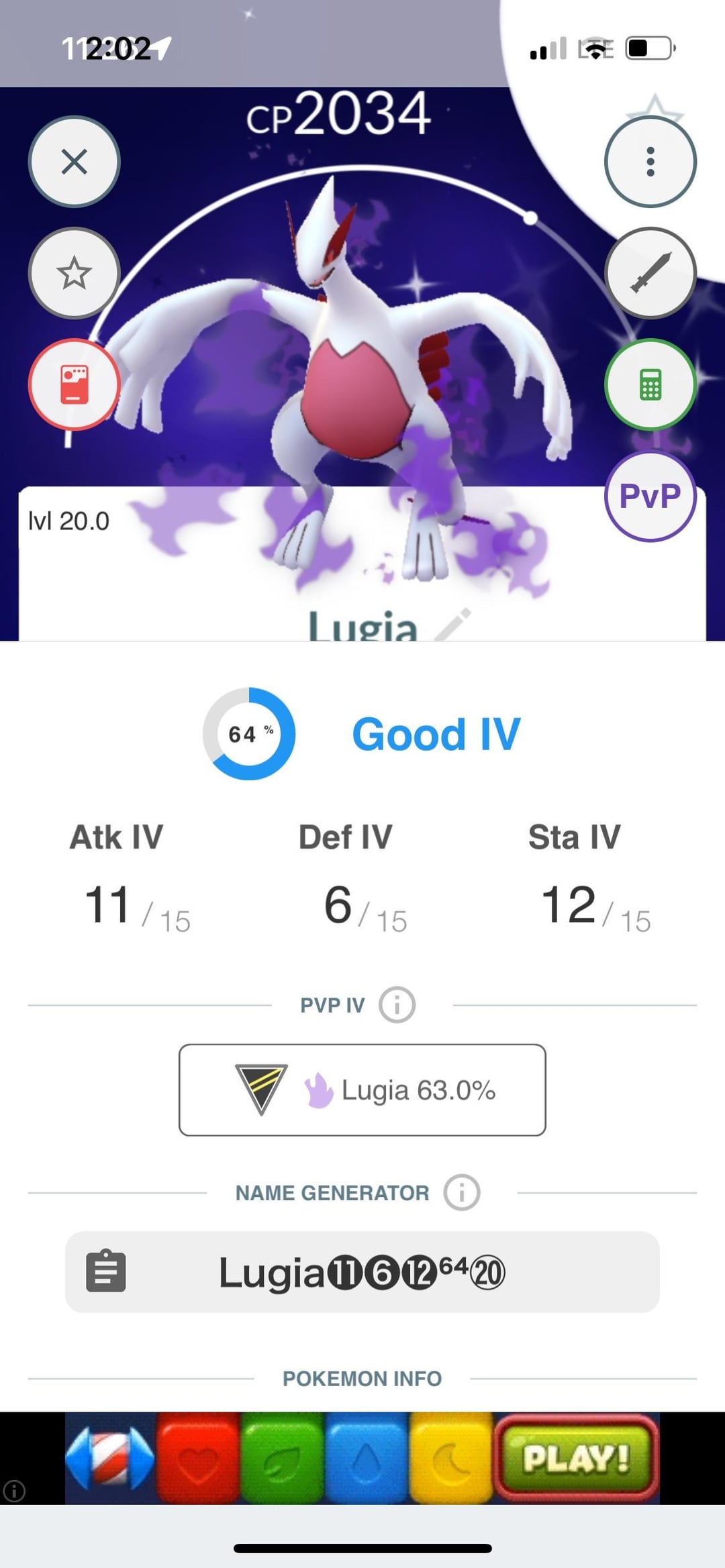Tap PLAY! on the ad banner
This screenshot has height=1568, width=725.
click(576, 1457)
